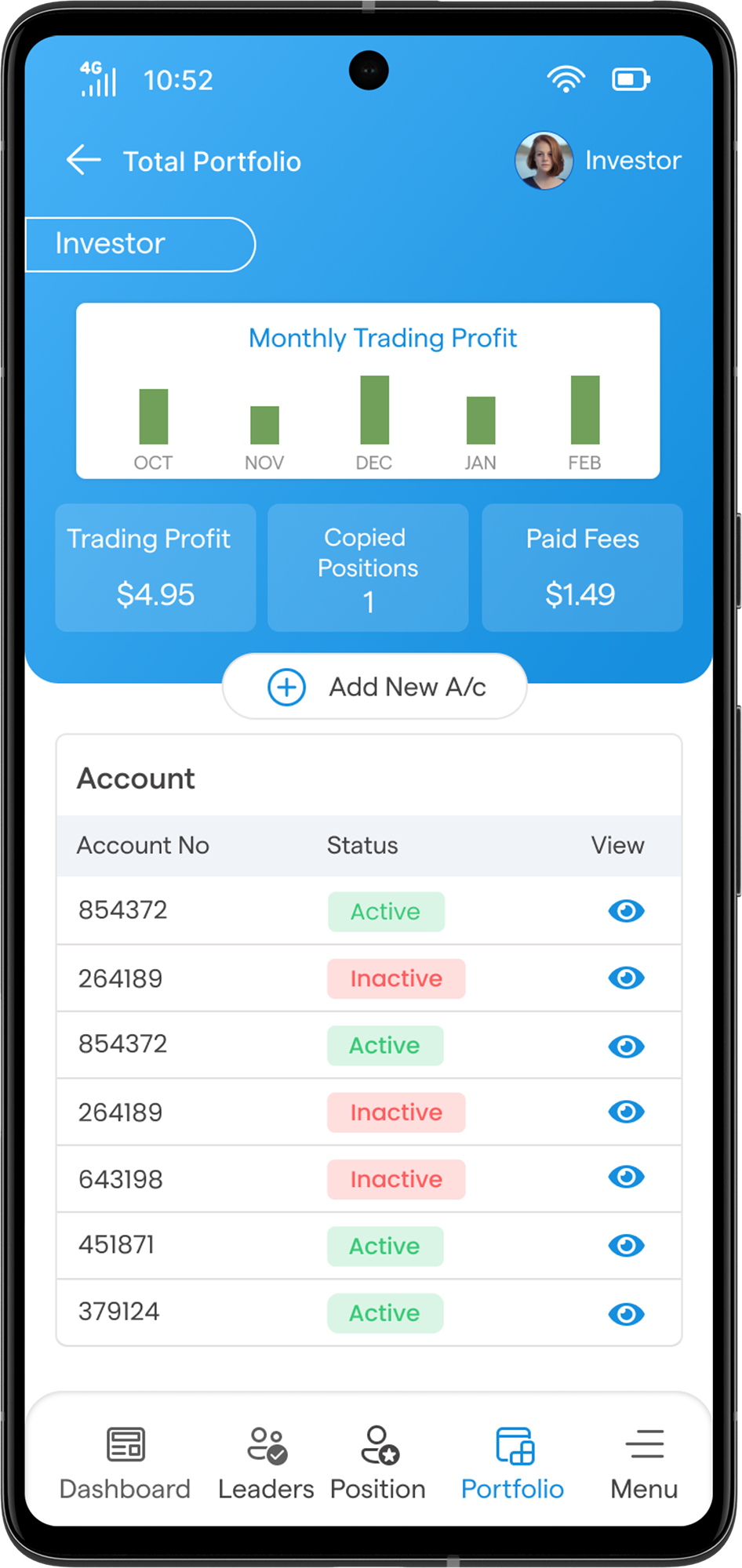Viewport: 742px width, 1568px height.
Task: View details of account 643198
Action: tap(626, 1177)
